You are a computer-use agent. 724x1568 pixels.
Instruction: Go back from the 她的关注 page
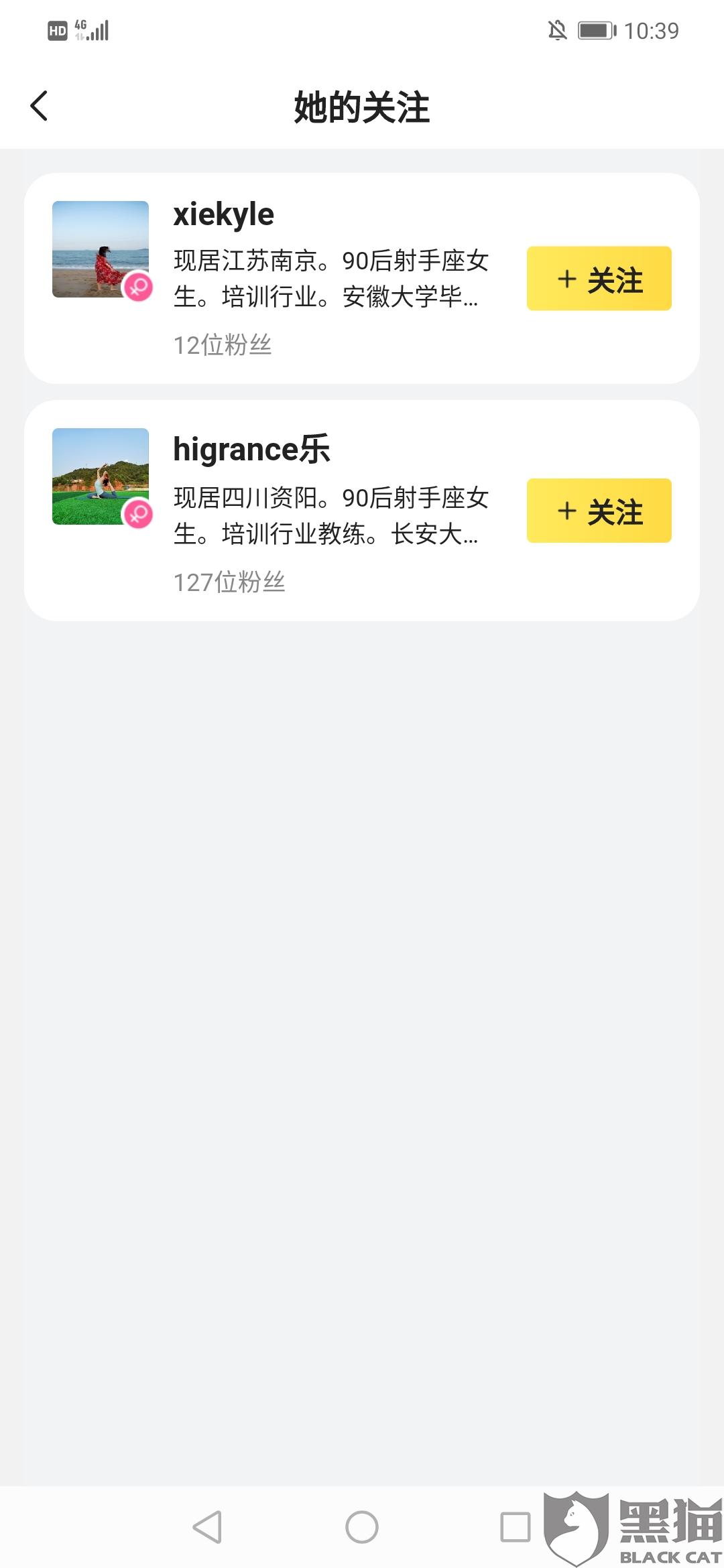point(40,107)
